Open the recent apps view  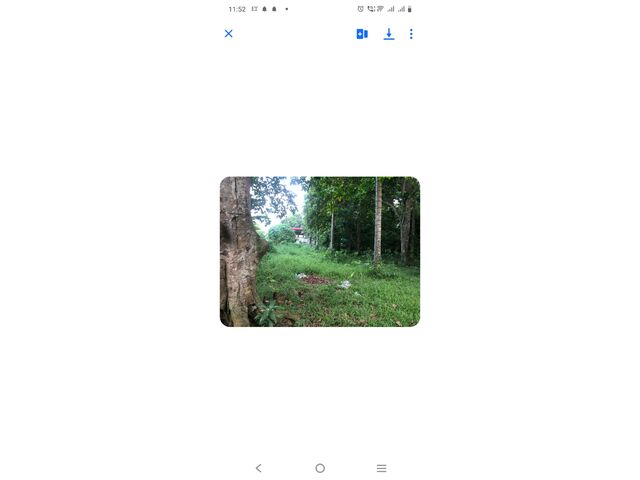pos(381,468)
